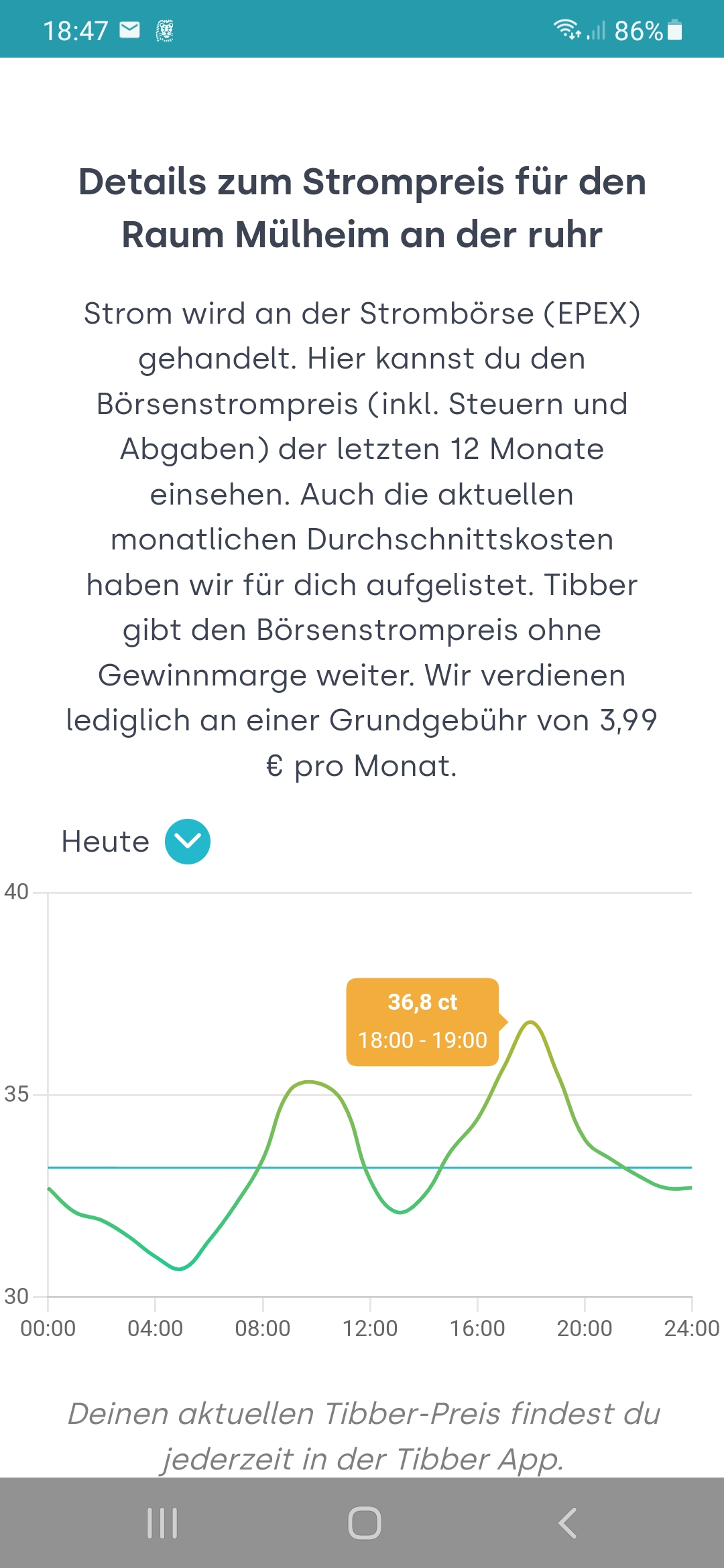Expand the Heute period dropdown
This screenshot has width=724, height=1568.
click(187, 842)
